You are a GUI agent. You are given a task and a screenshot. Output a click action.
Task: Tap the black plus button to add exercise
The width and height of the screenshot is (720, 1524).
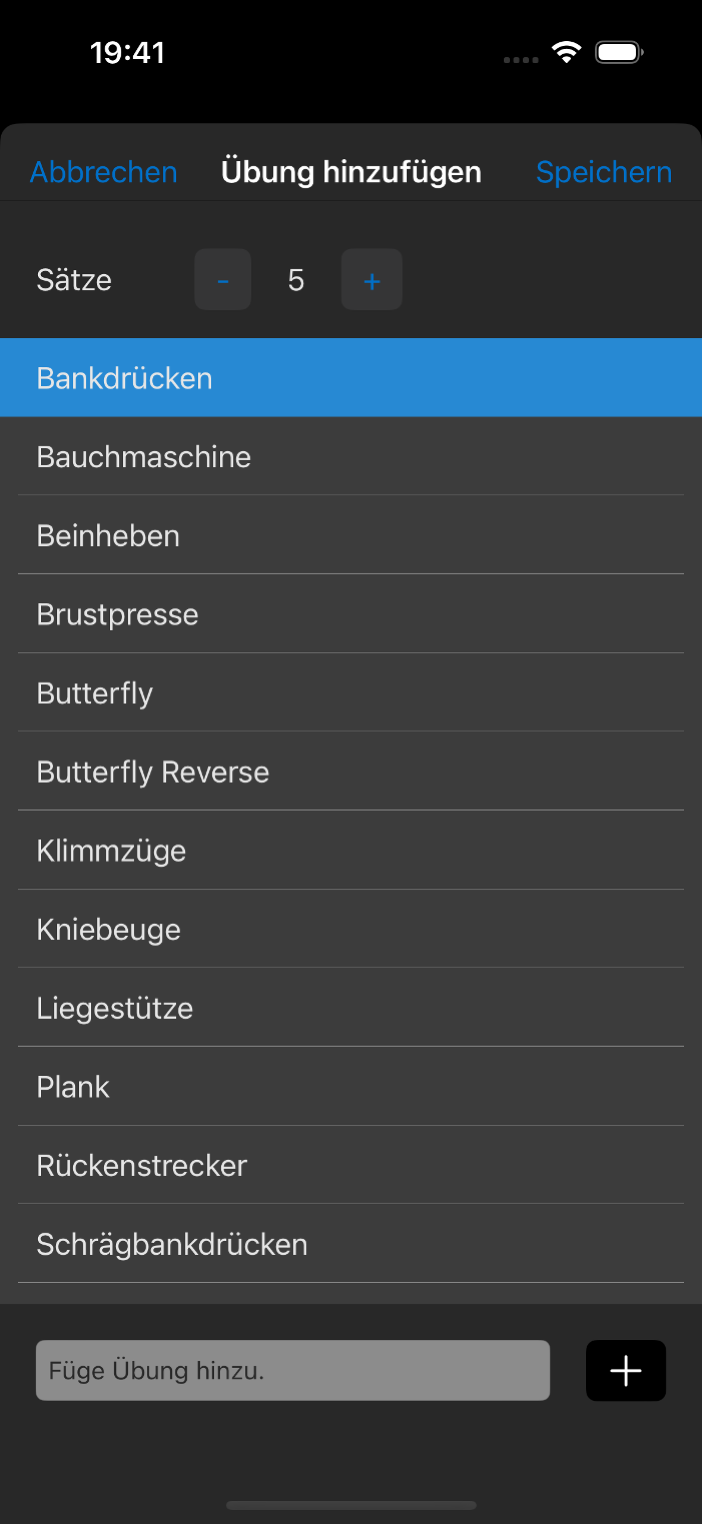coord(626,1370)
